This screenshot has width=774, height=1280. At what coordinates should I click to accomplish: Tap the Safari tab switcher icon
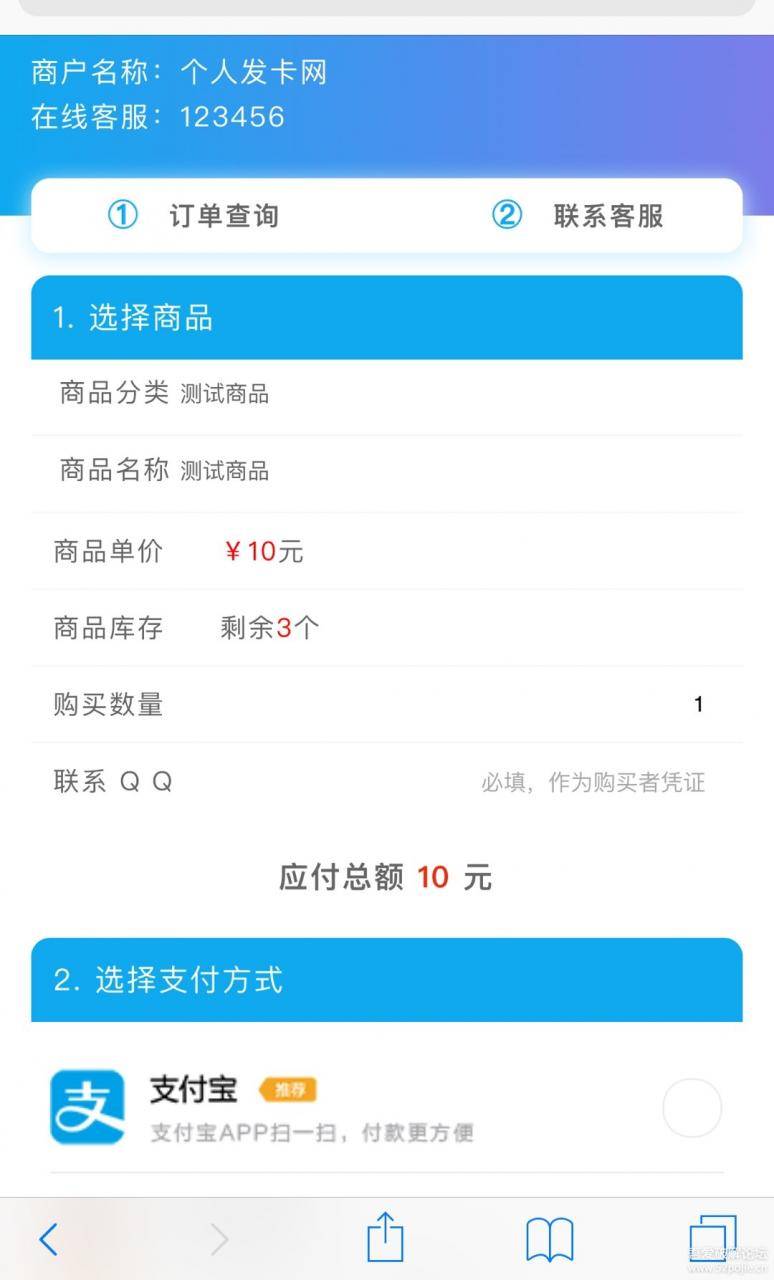click(713, 1240)
